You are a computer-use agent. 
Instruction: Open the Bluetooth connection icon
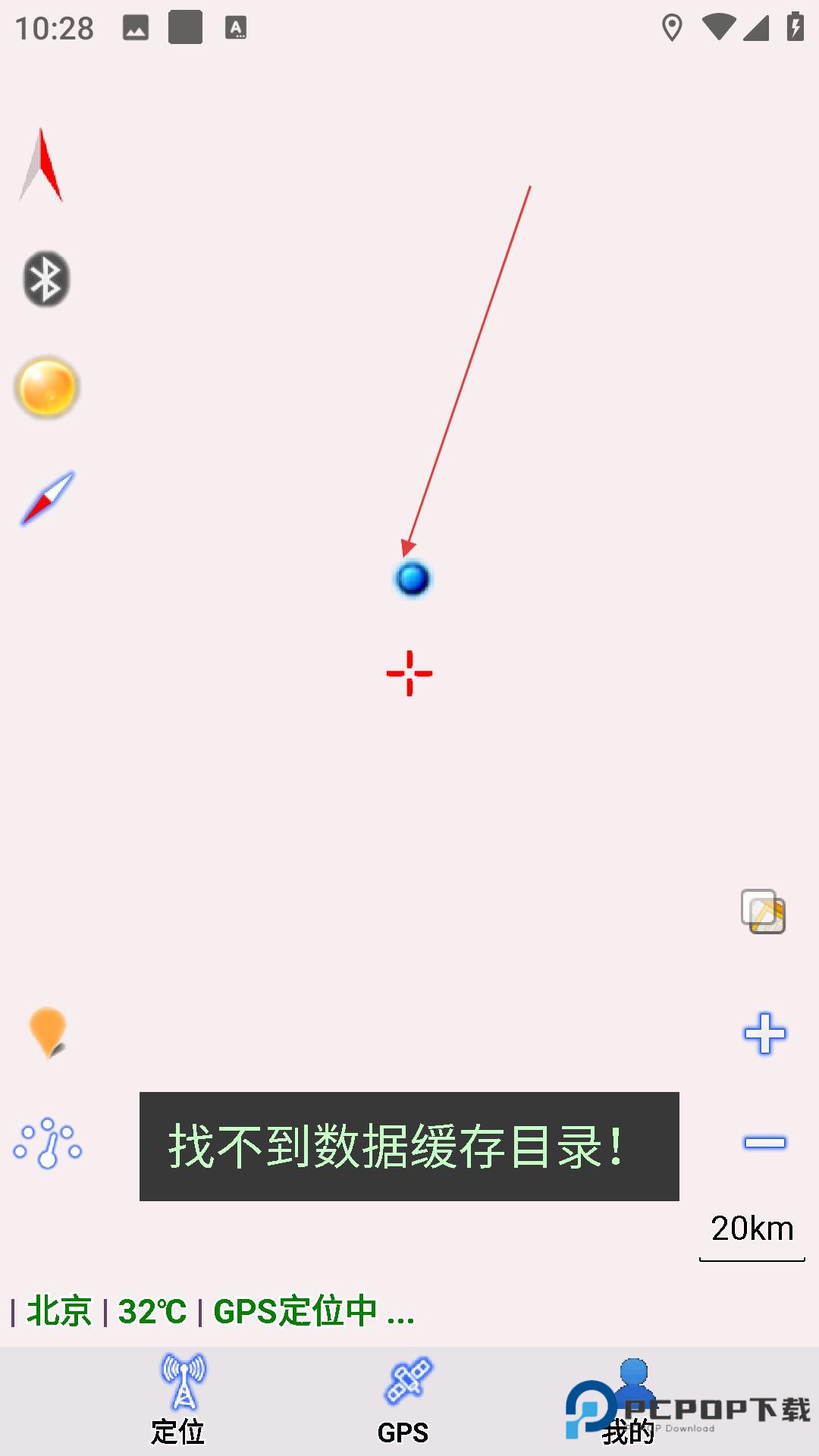[46, 278]
